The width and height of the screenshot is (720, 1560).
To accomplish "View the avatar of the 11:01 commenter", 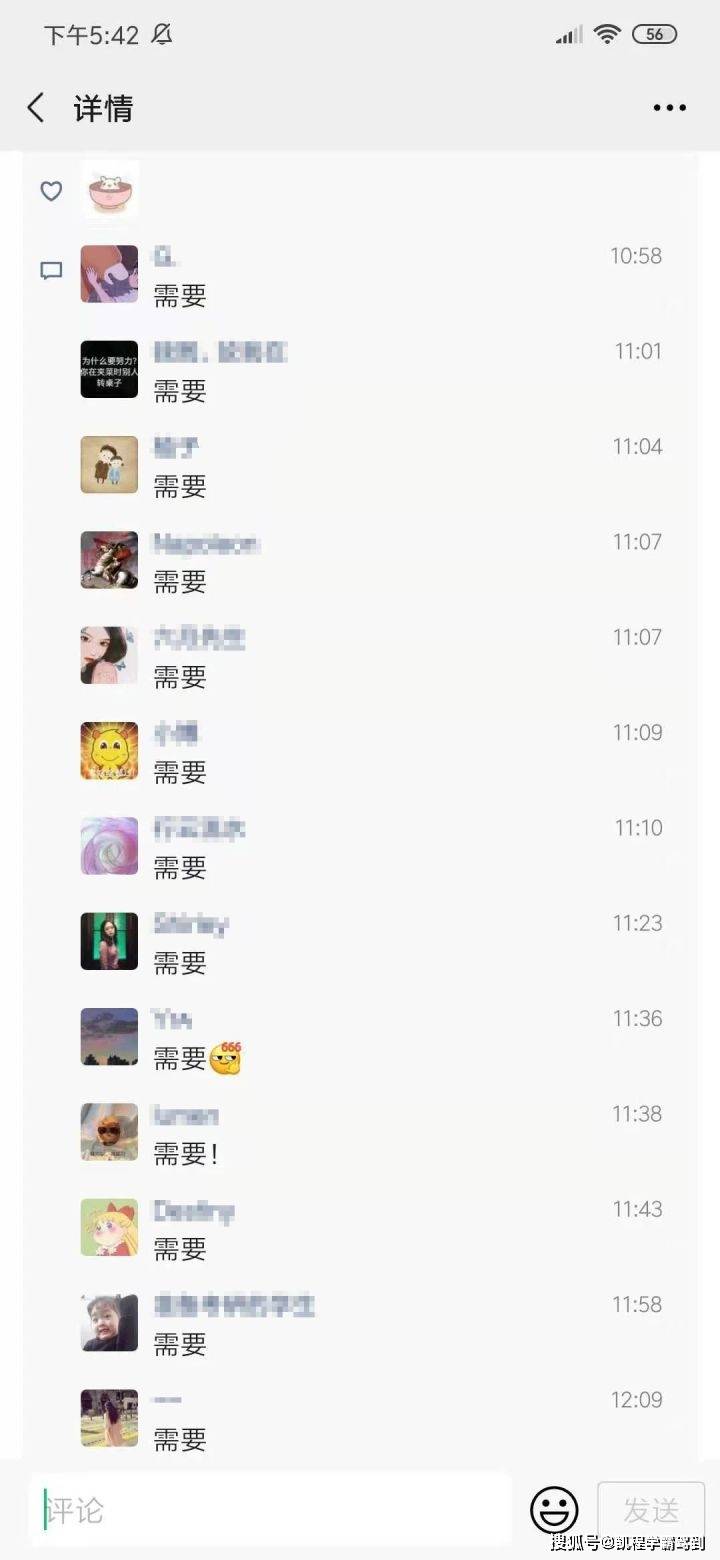I will (x=109, y=369).
